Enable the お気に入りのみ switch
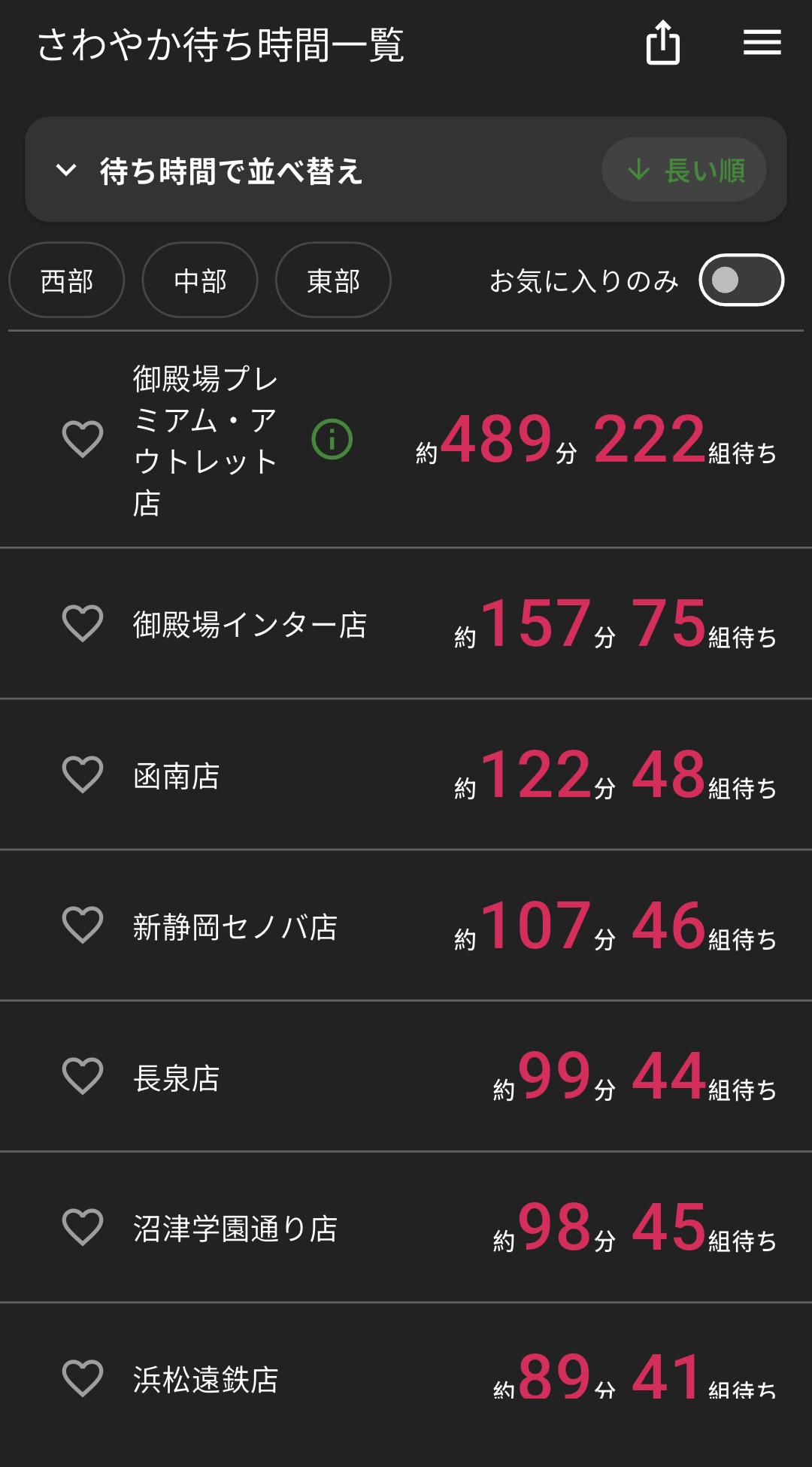This screenshot has width=812, height=1467. (741, 280)
